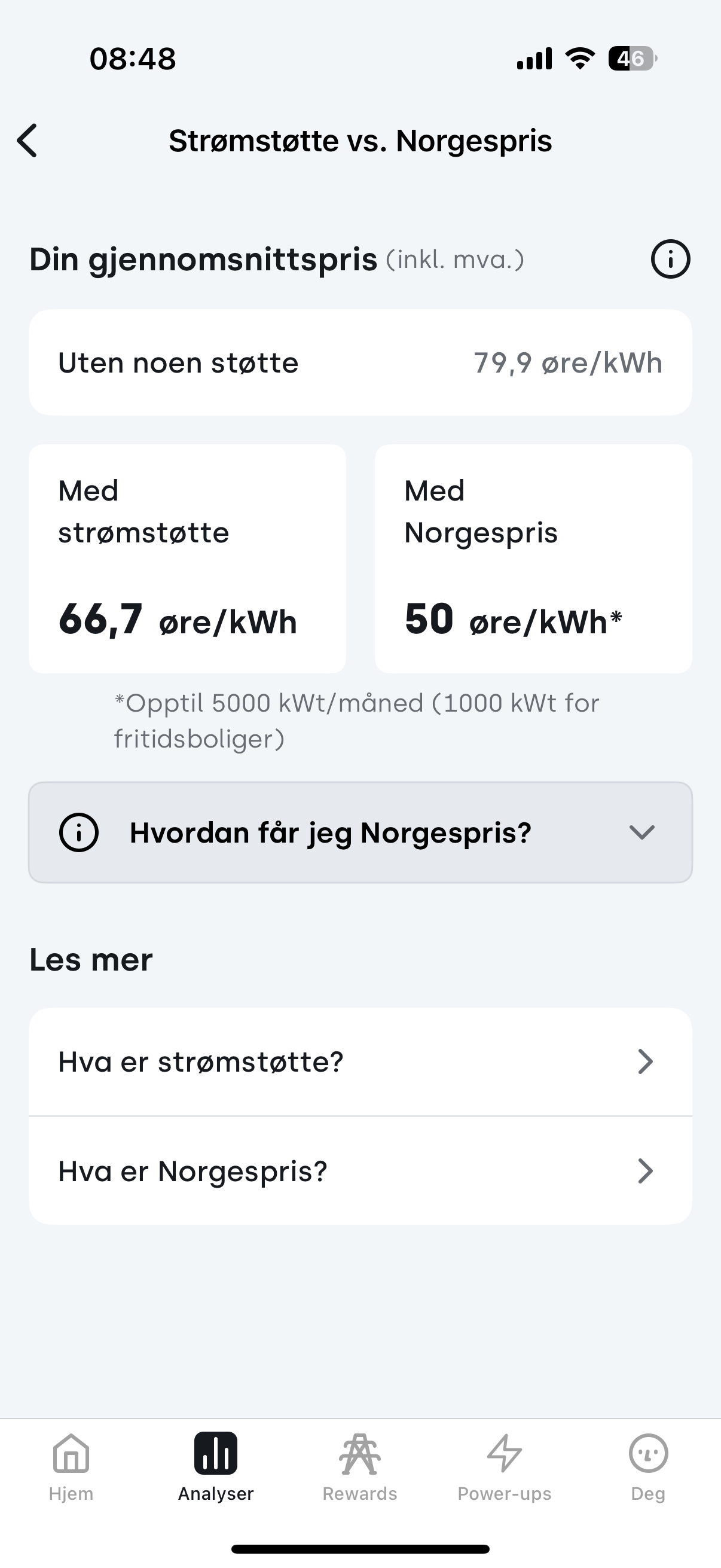Open the info icon beside Din gjennomsnittspris
This screenshot has width=721, height=1568.
(x=671, y=260)
